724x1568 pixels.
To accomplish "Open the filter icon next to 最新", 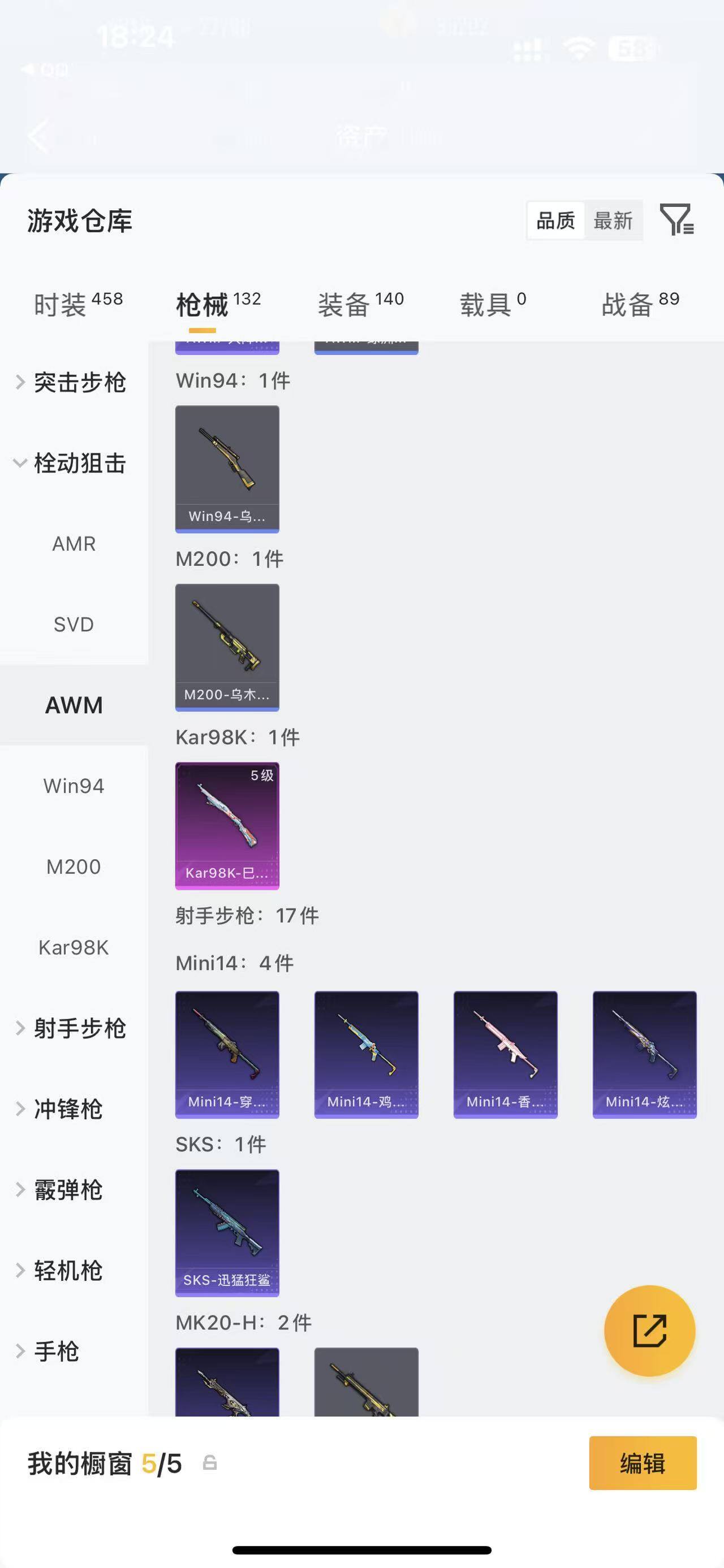I will [676, 220].
